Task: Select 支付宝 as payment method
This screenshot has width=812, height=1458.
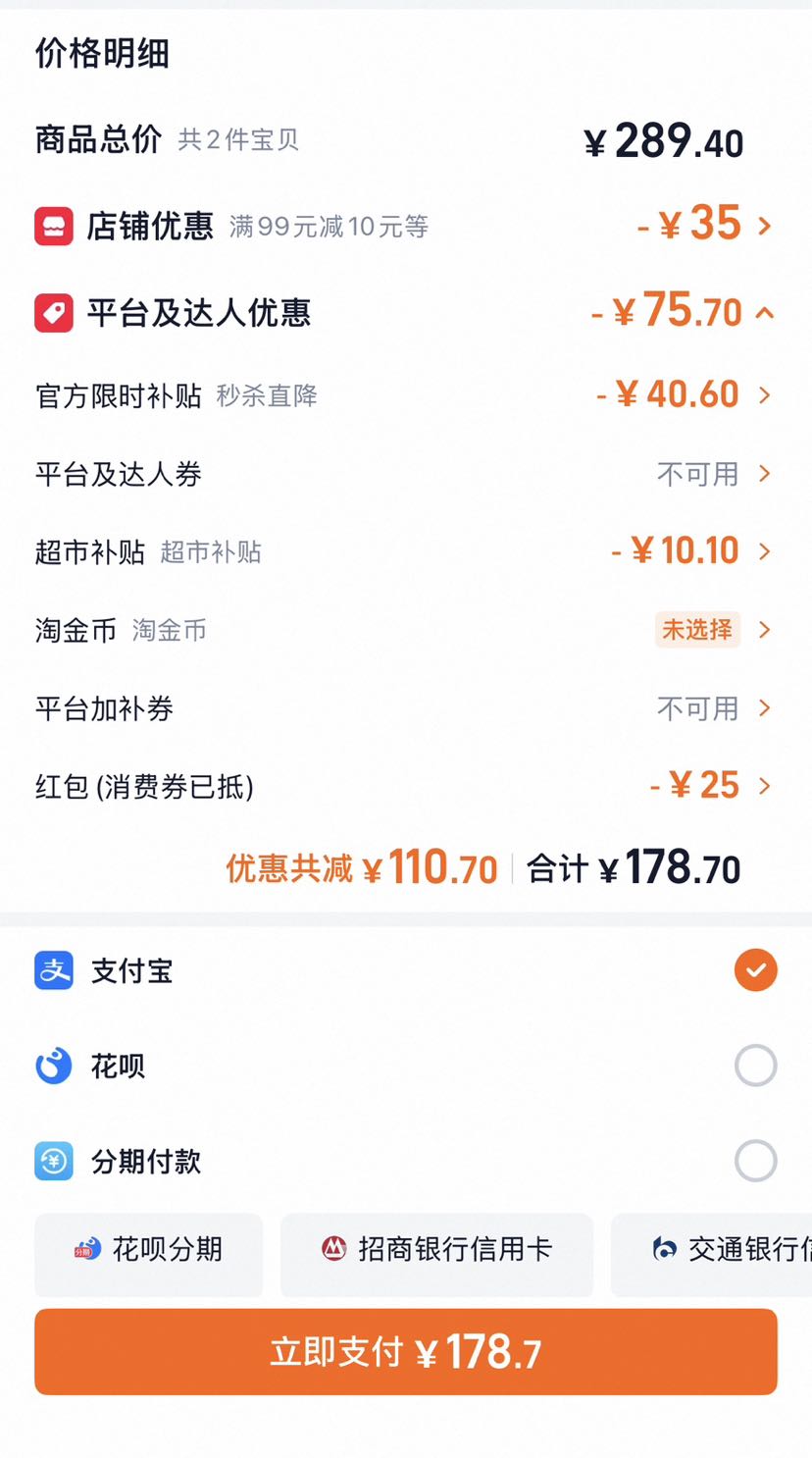Action: 405,970
